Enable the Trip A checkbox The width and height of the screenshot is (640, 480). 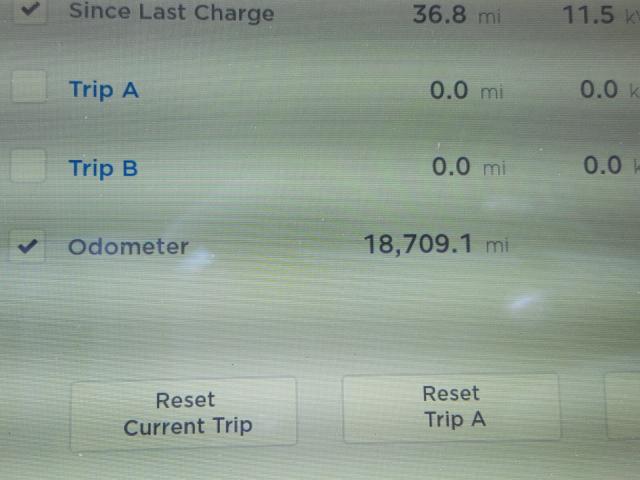[29, 88]
